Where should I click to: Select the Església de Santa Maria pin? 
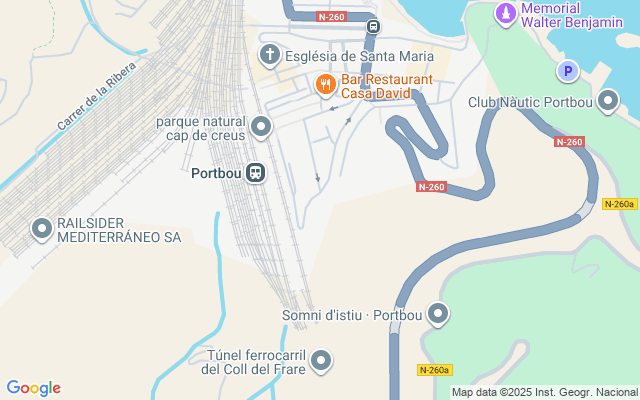270,56
